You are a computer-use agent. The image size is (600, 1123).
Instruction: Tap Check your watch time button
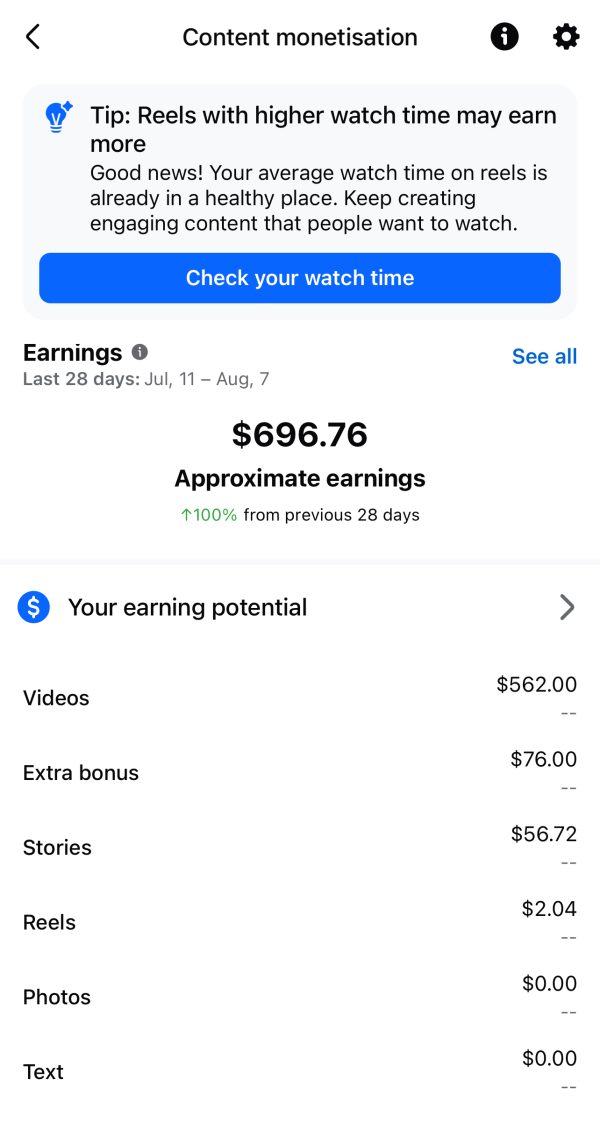[x=300, y=278]
